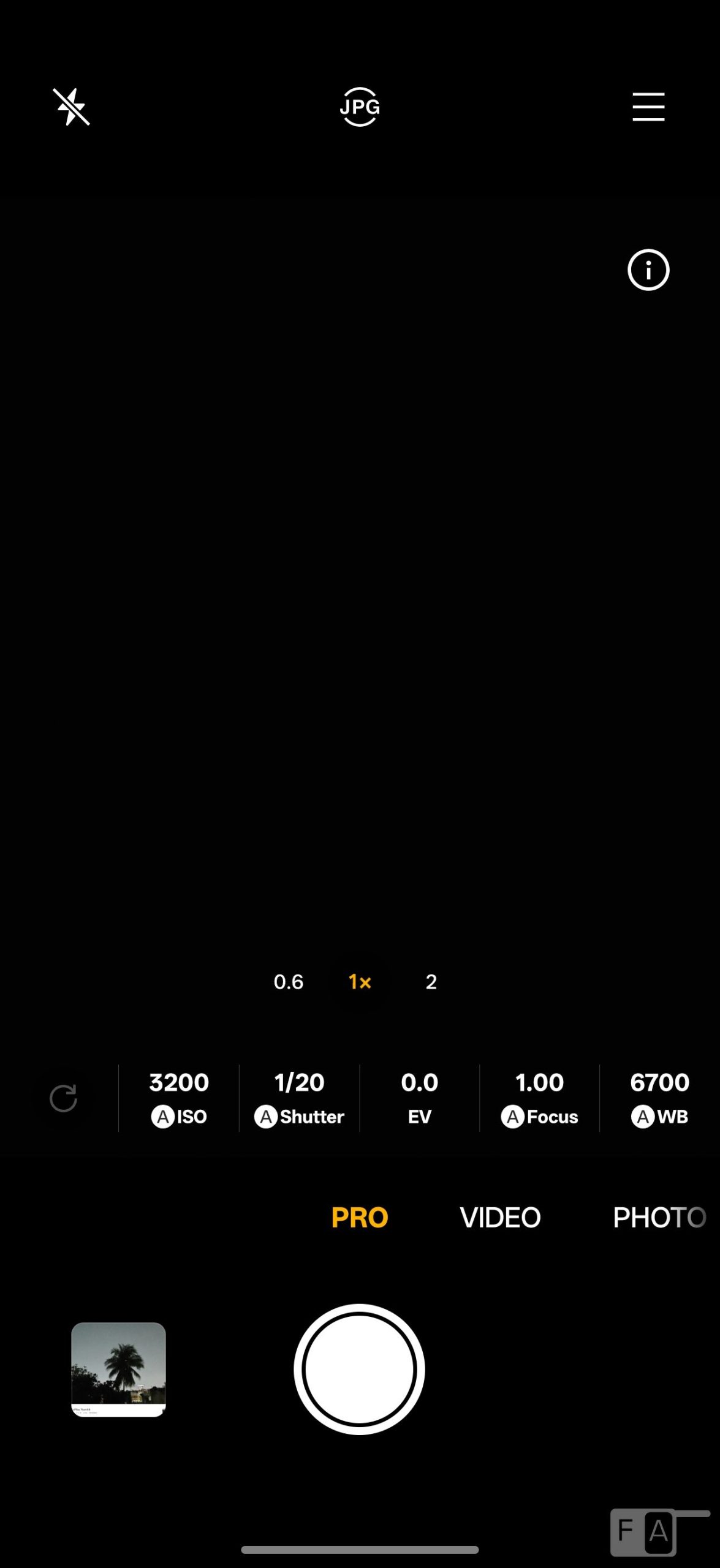The height and width of the screenshot is (1568, 720).
Task: Reset the pro camera parameters
Action: pyautogui.click(x=63, y=1098)
